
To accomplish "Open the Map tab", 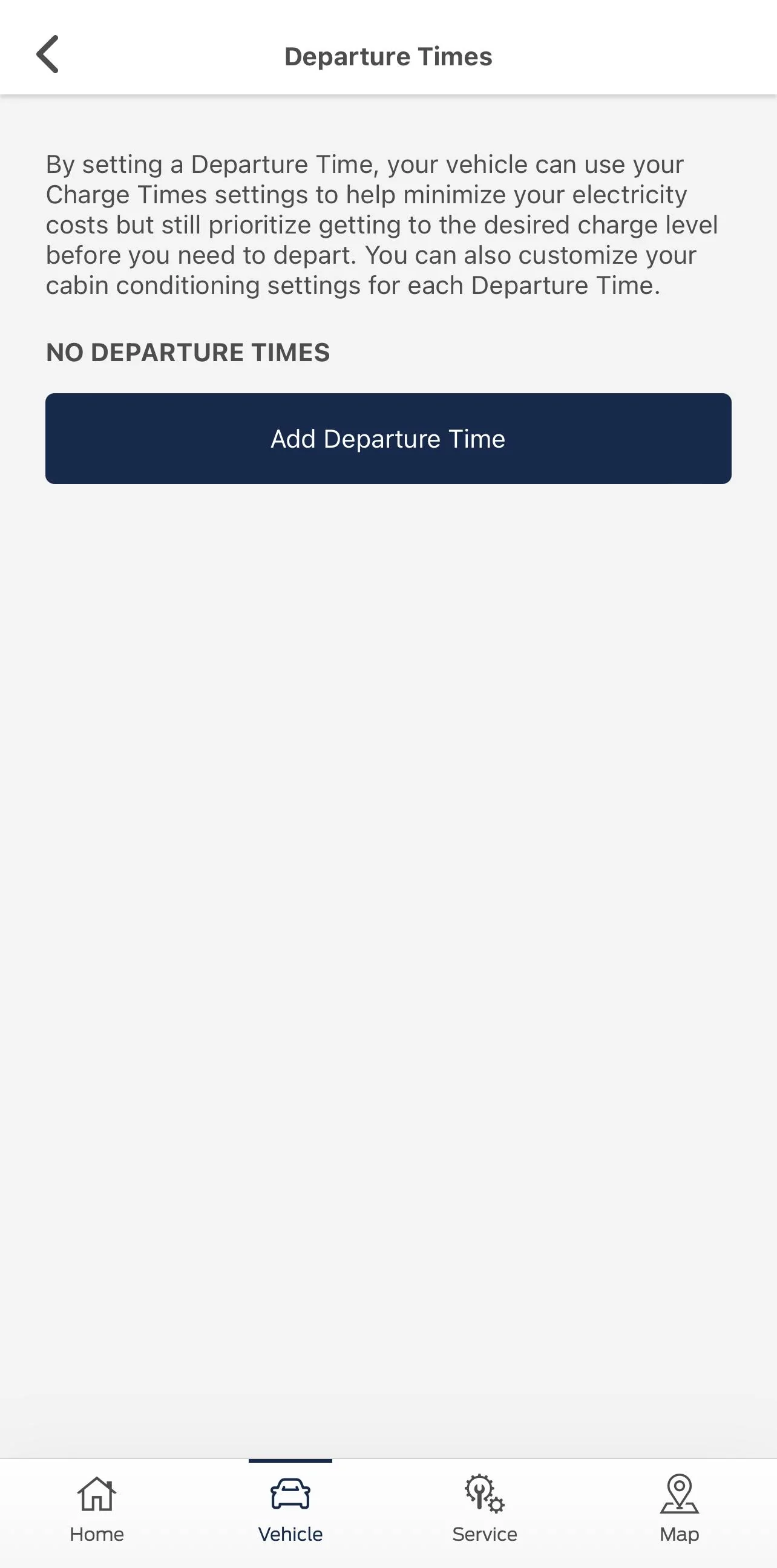I will (679, 1508).
